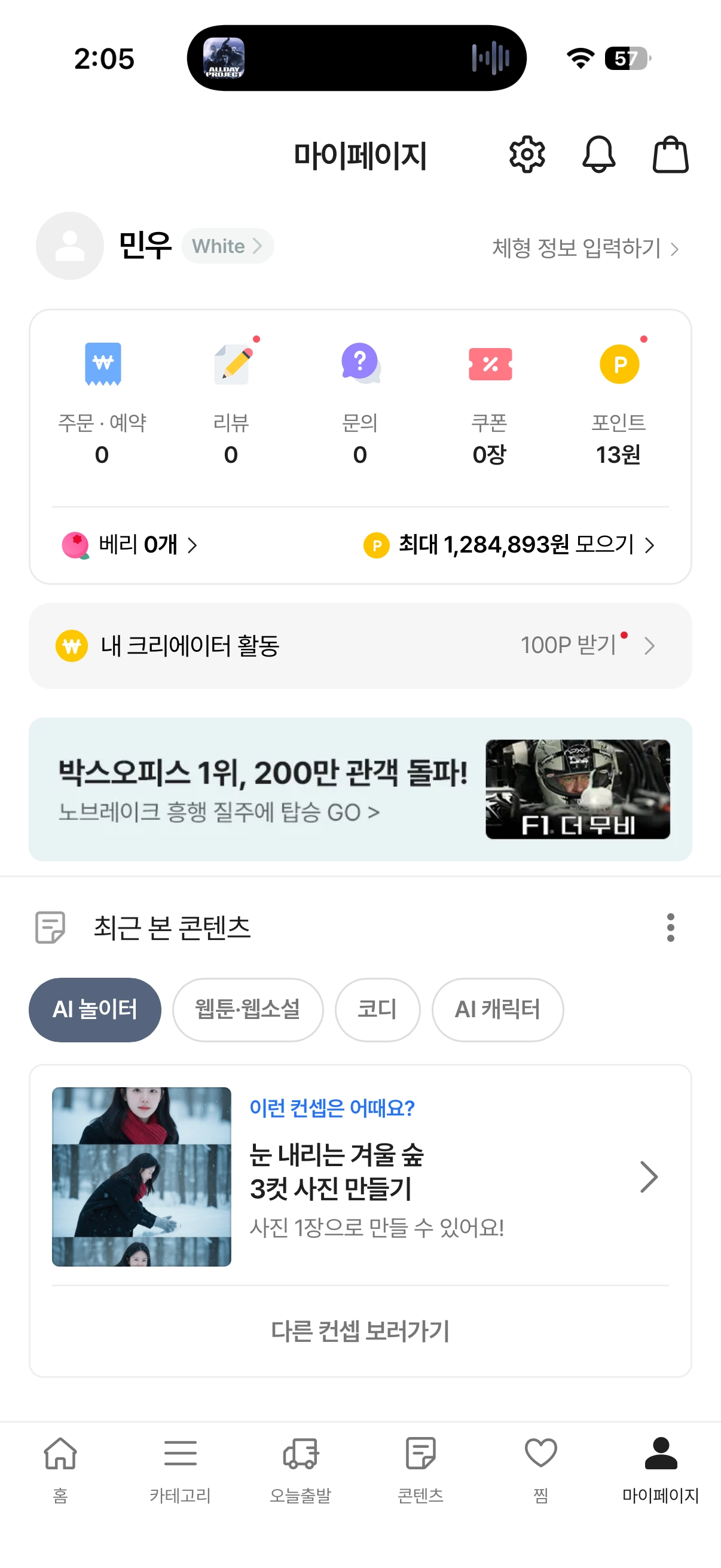Open the shopping bag cart
The width and height of the screenshot is (721, 1568).
coord(670,155)
